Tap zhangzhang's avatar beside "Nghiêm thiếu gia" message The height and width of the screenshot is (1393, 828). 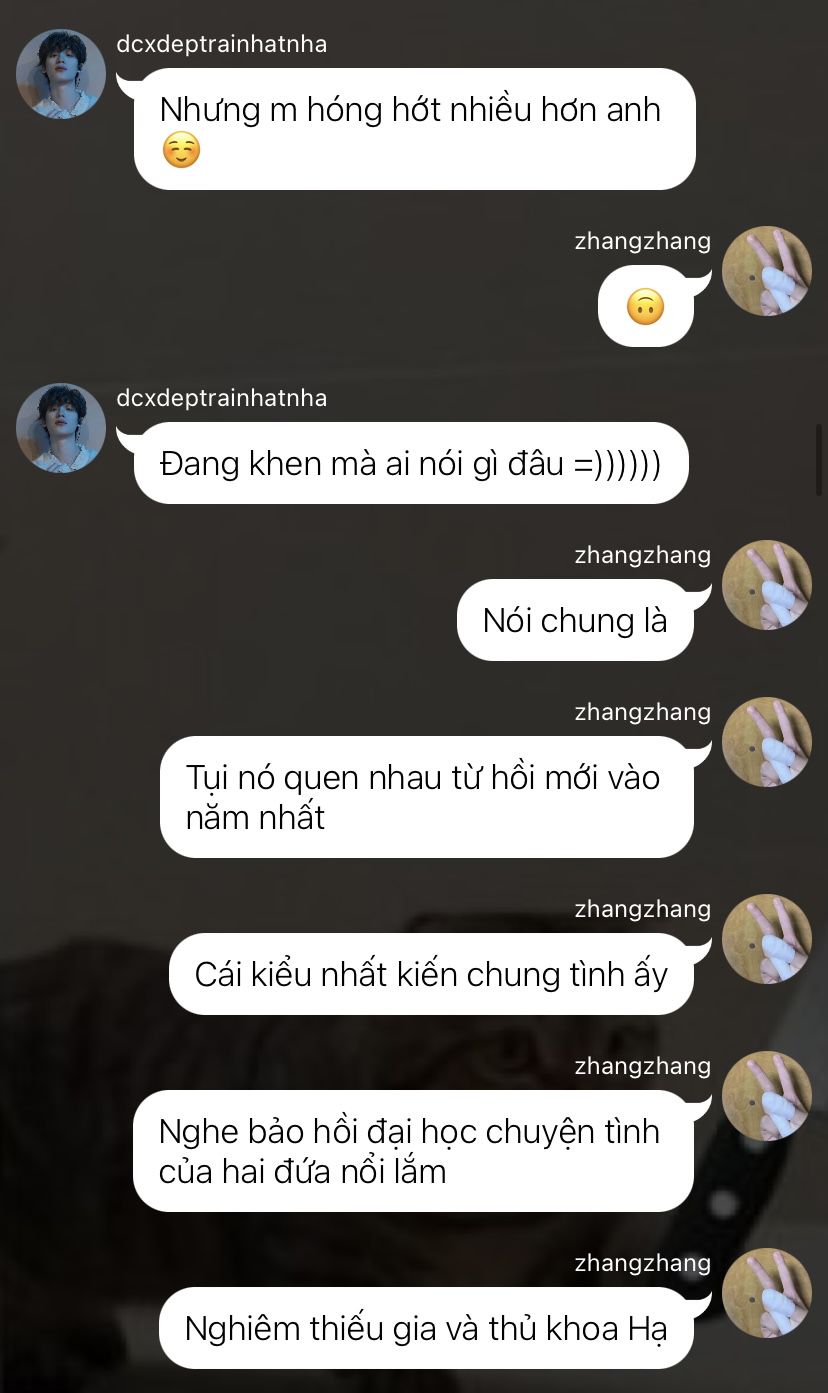(767, 1293)
